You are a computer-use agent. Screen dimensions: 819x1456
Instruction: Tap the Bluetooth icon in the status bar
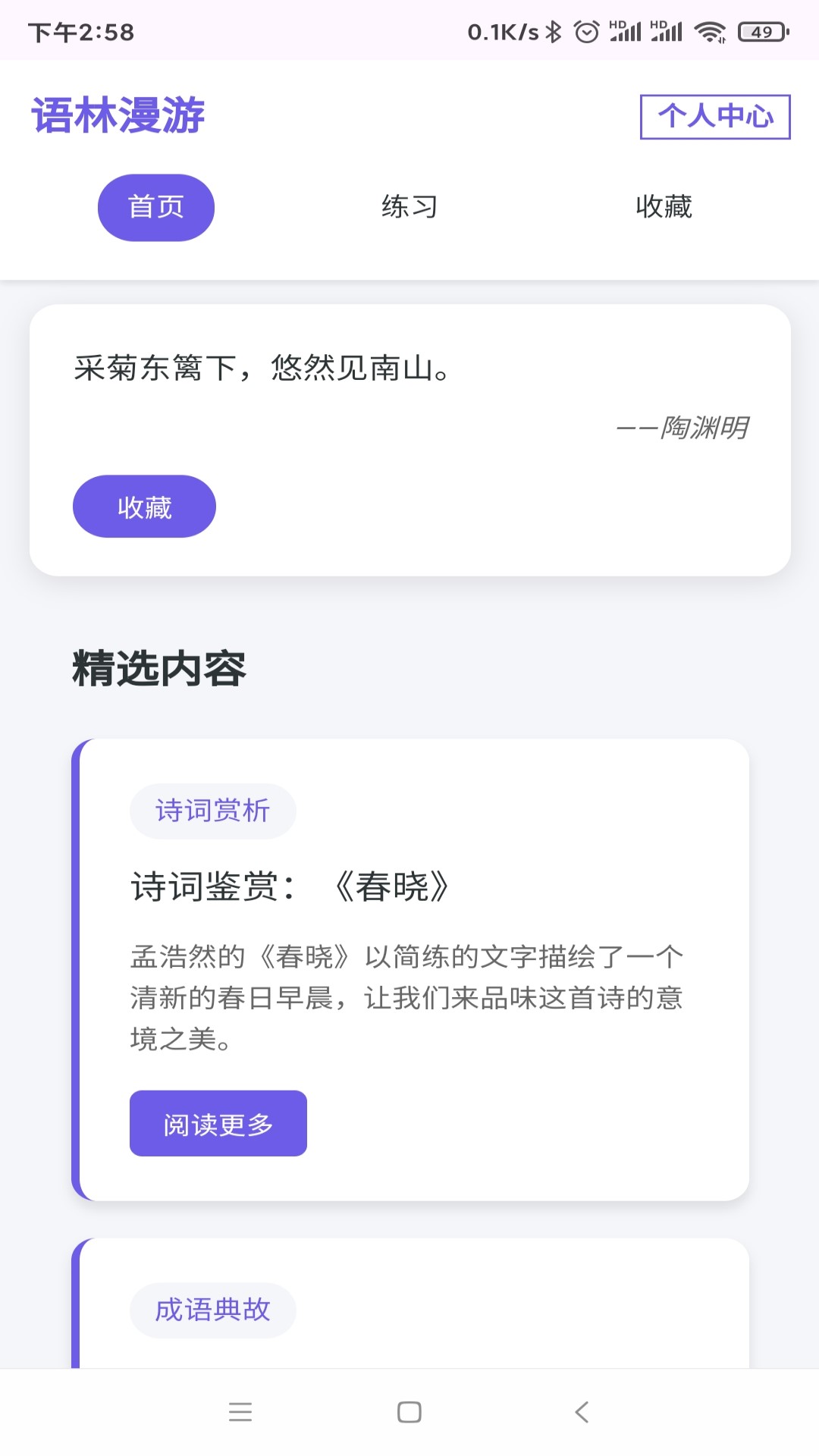553,30
